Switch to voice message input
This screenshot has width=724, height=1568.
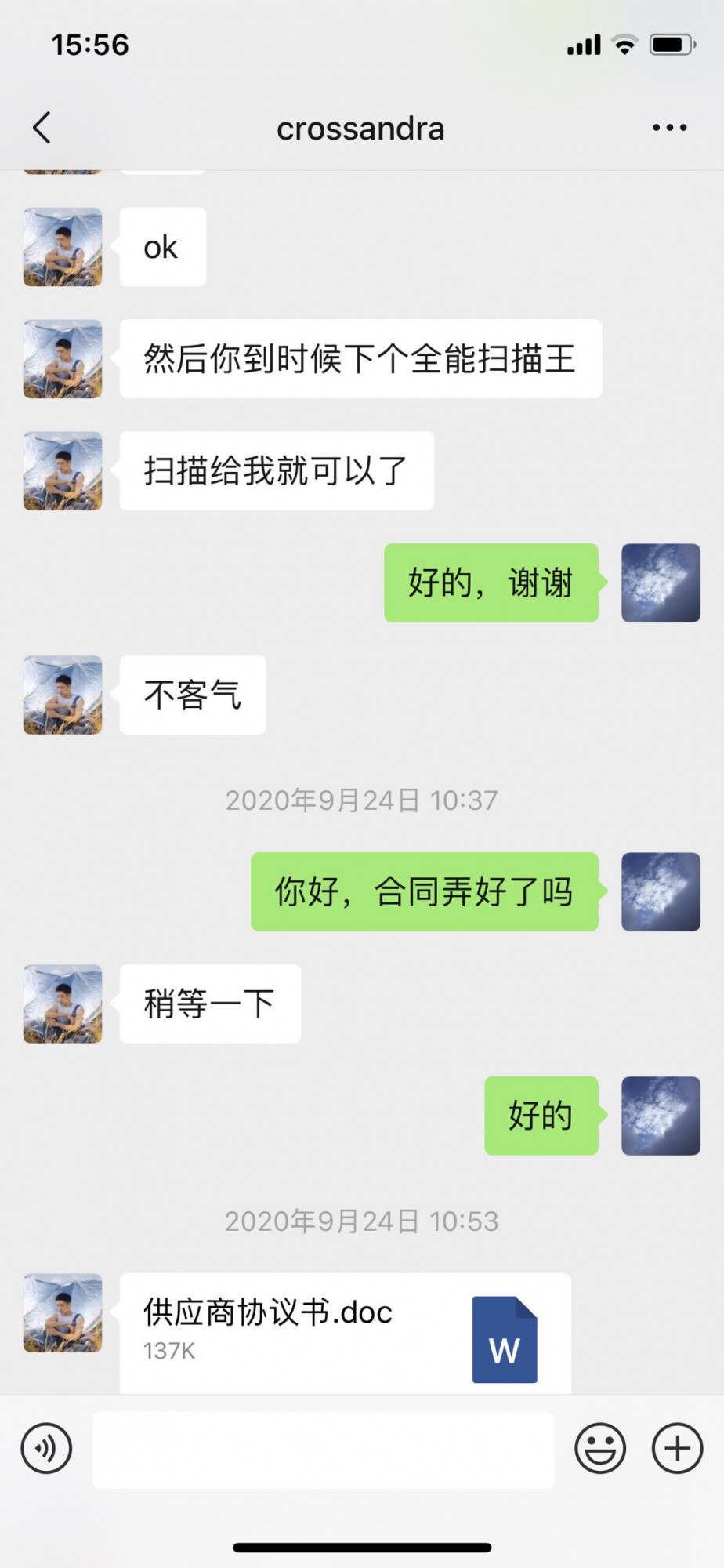pos(47,1448)
